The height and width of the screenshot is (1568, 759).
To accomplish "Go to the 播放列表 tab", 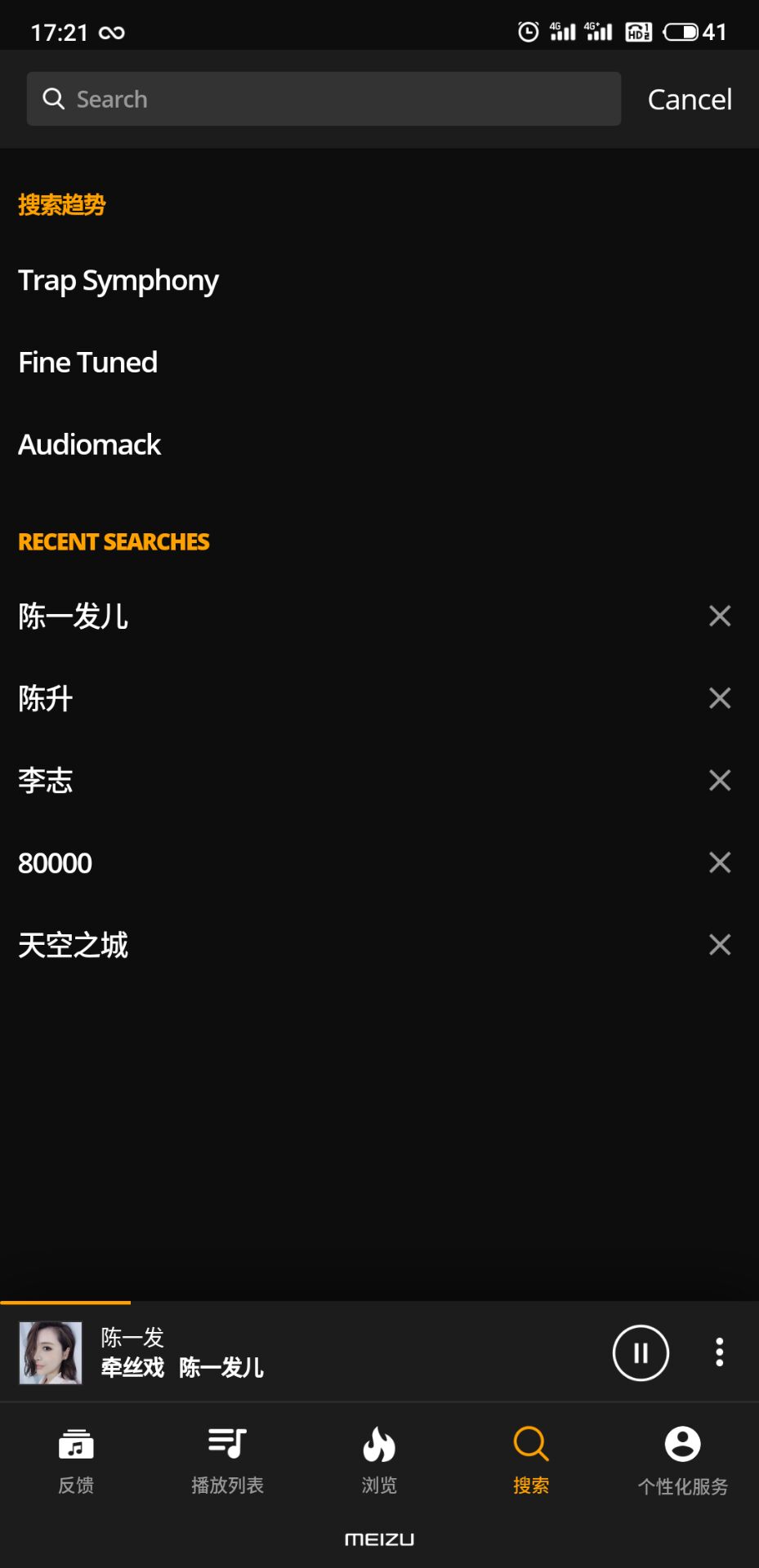I will 227,1460.
